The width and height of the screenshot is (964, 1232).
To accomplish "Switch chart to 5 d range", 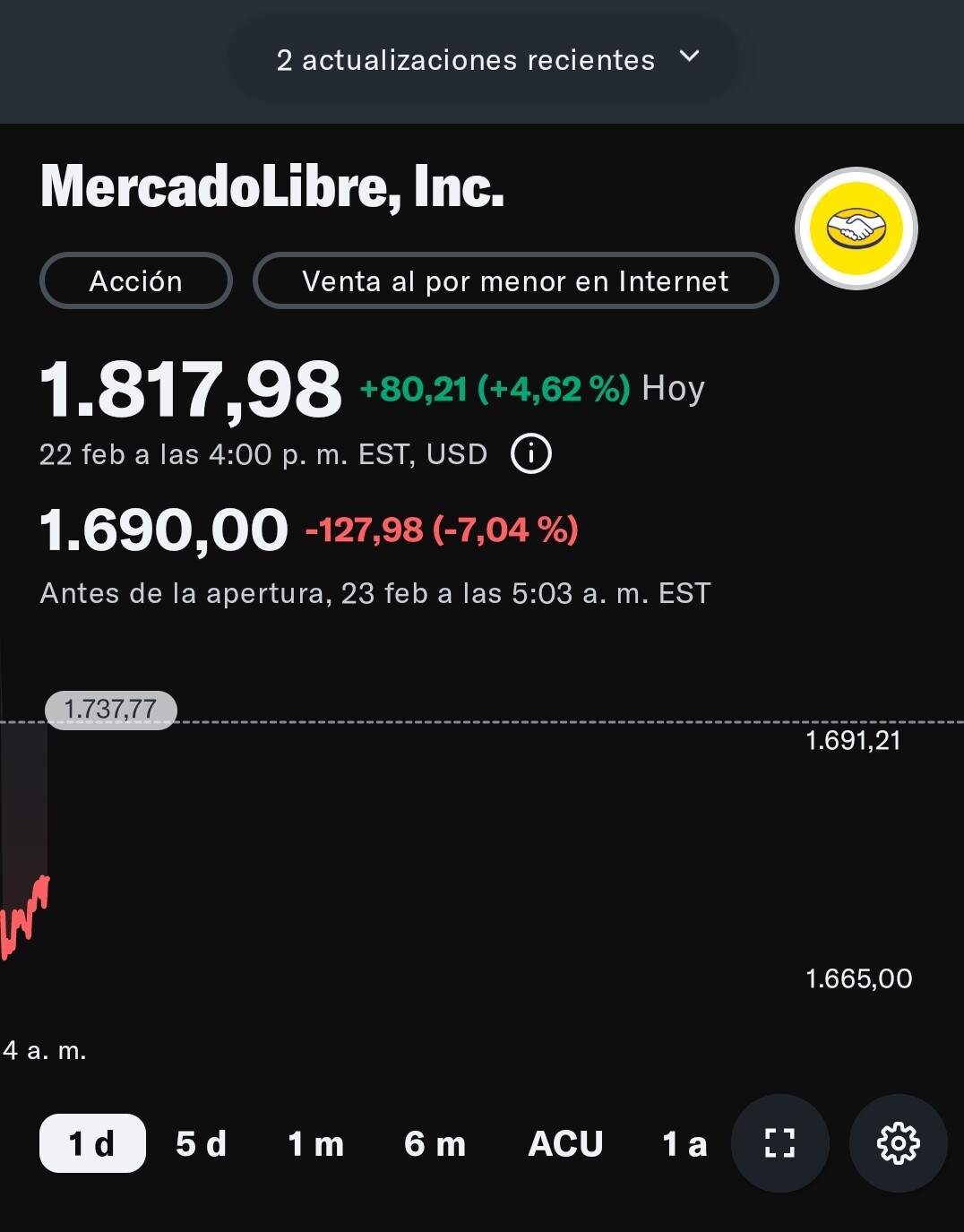I will [201, 1143].
